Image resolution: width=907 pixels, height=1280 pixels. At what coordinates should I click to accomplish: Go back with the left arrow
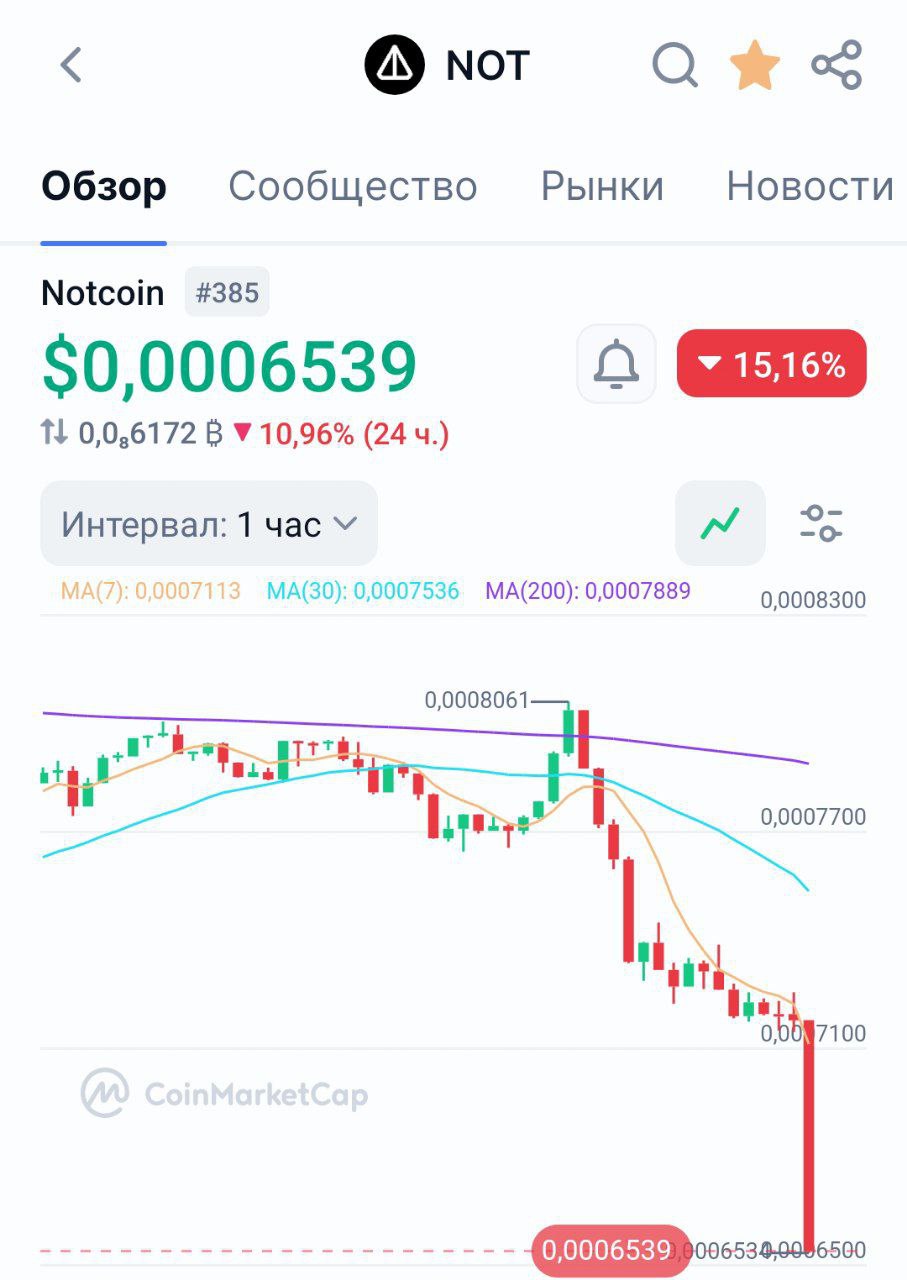click(70, 64)
